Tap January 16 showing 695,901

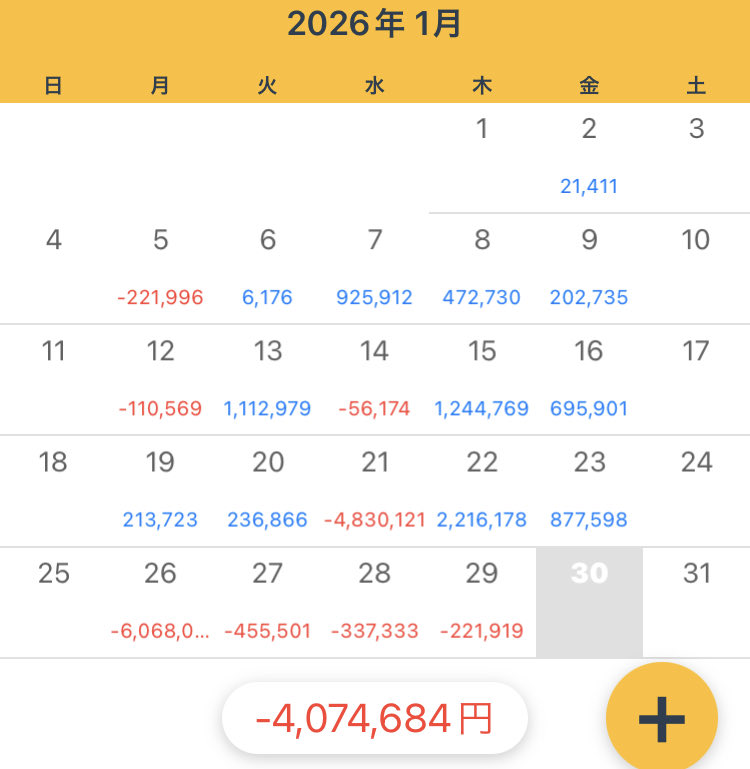click(589, 379)
